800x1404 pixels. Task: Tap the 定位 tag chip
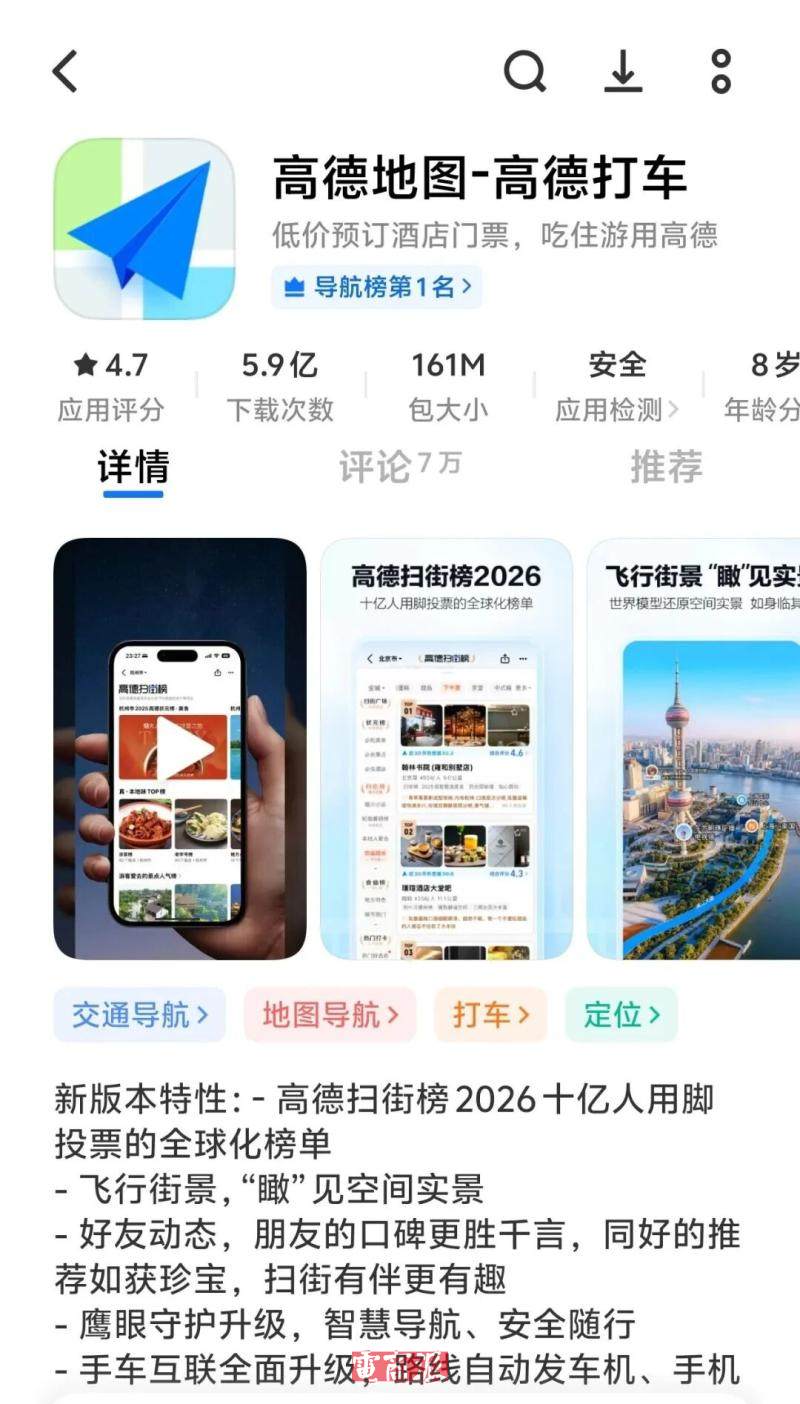621,1015
